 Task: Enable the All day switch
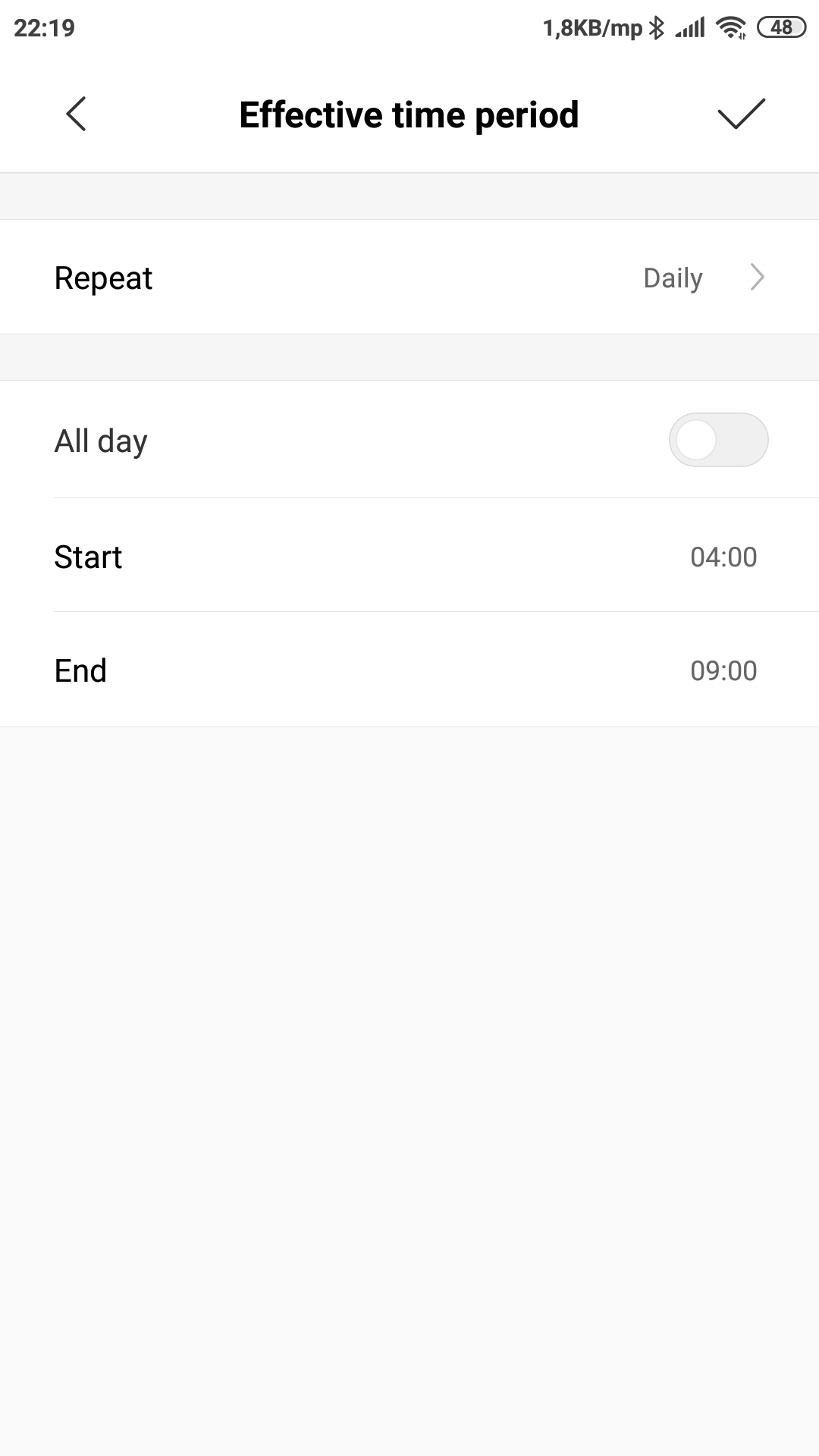click(718, 440)
